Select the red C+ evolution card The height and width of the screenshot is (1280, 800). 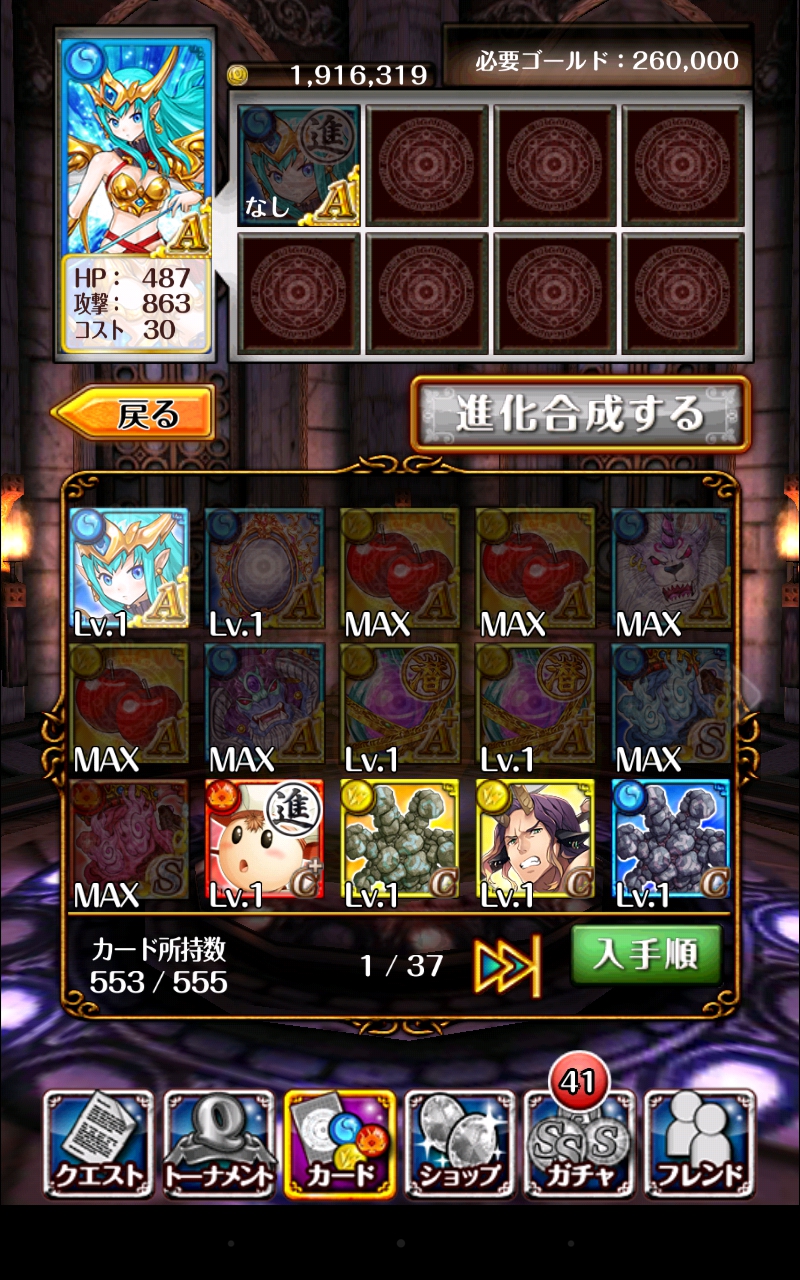[x=265, y=840]
